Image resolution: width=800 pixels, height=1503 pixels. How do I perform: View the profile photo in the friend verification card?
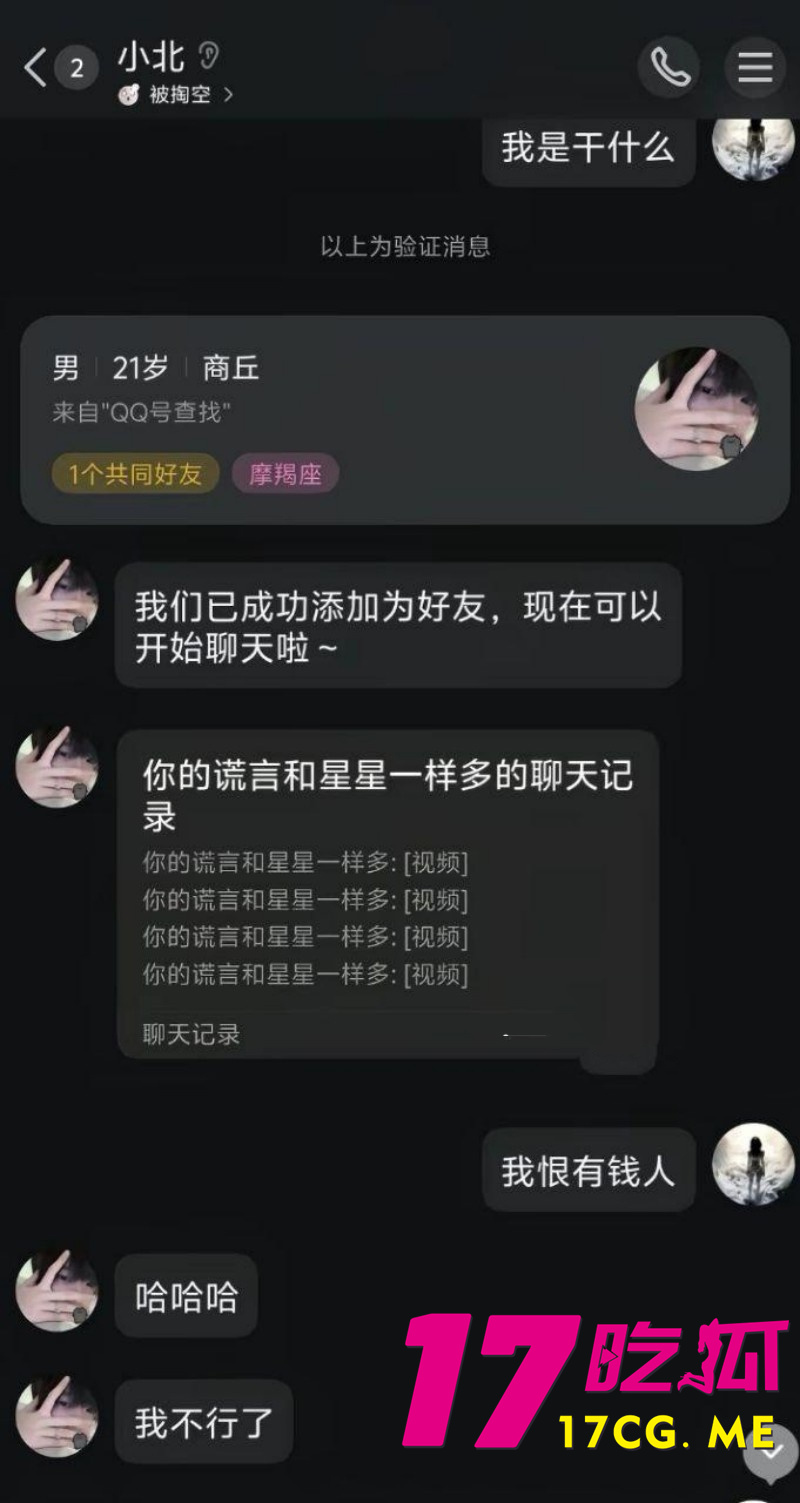696,408
